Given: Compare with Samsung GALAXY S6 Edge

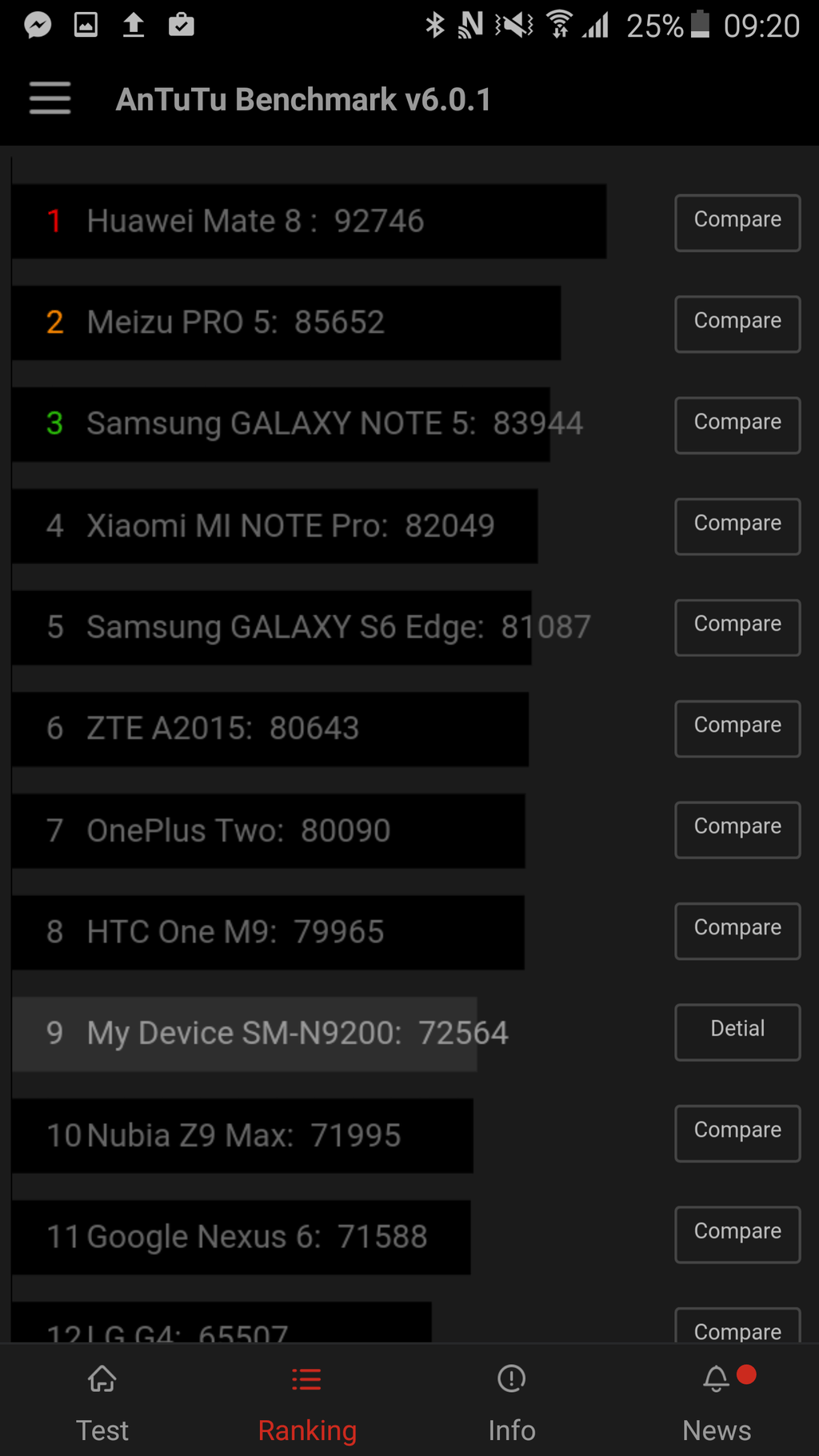Looking at the screenshot, I should click(737, 627).
